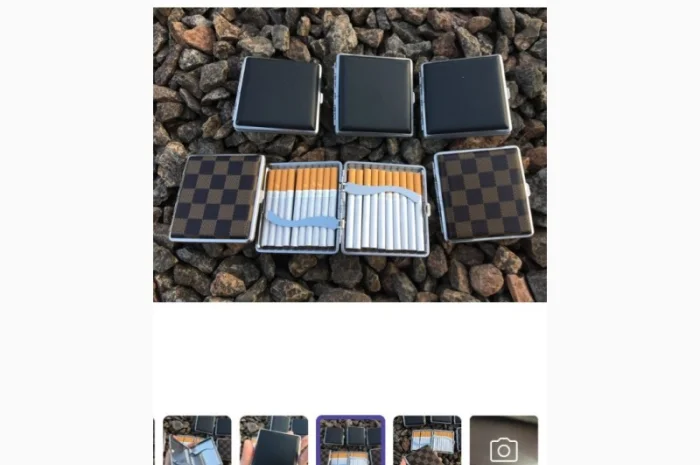Select the thumbnail of the open silver case
The image size is (700, 465).
tap(197, 441)
